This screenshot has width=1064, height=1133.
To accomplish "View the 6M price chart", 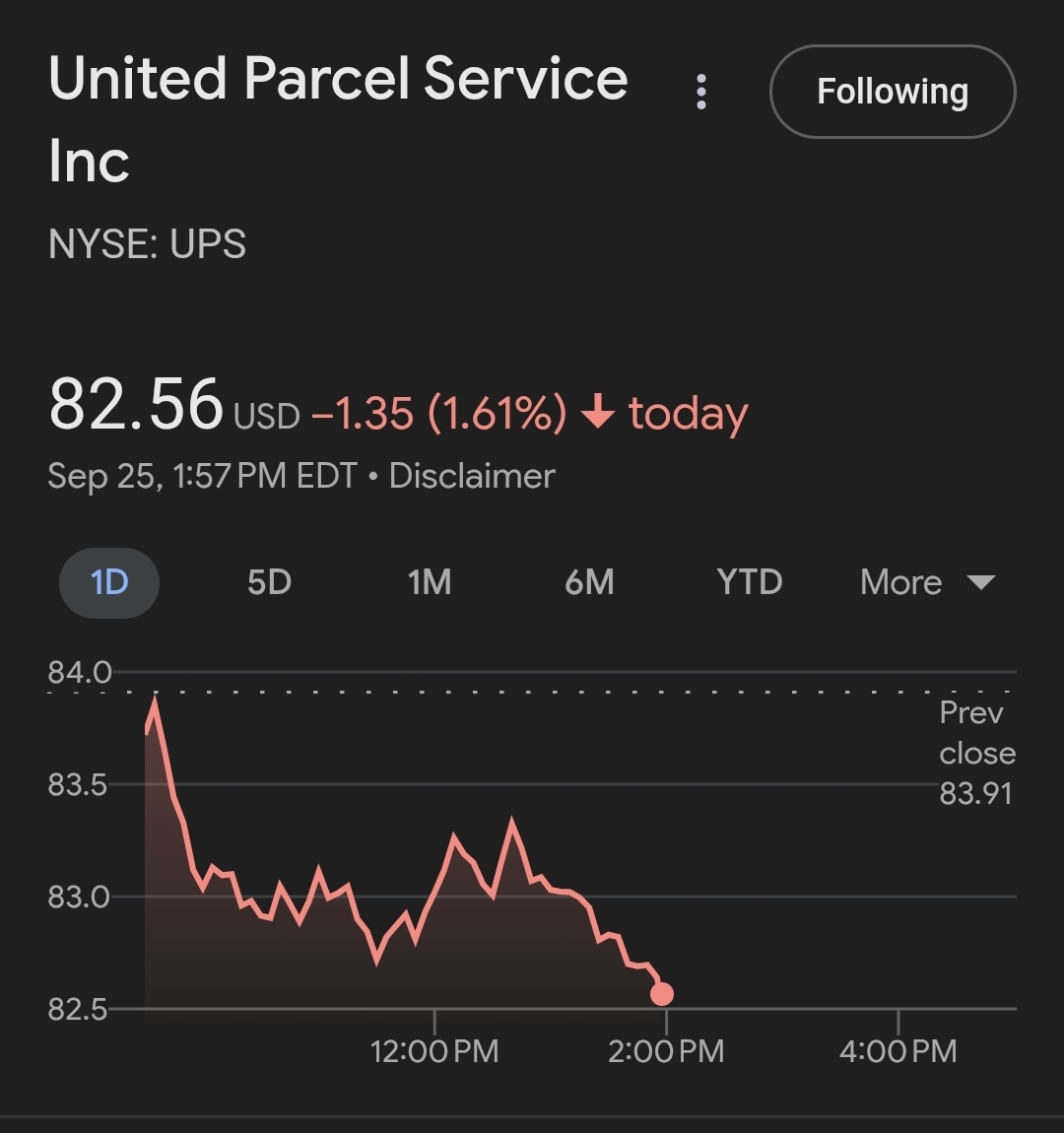I will click(x=589, y=582).
